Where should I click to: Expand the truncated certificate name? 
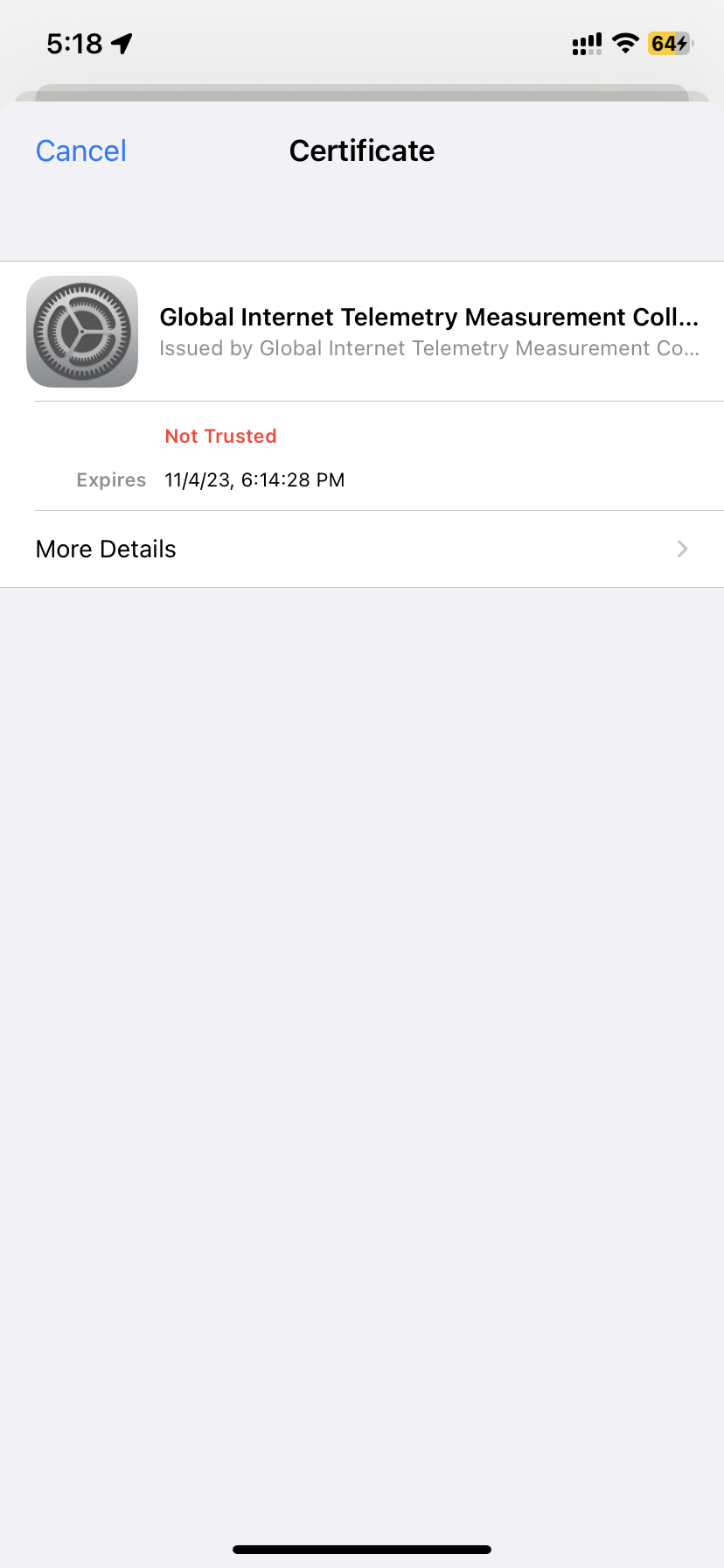429,317
